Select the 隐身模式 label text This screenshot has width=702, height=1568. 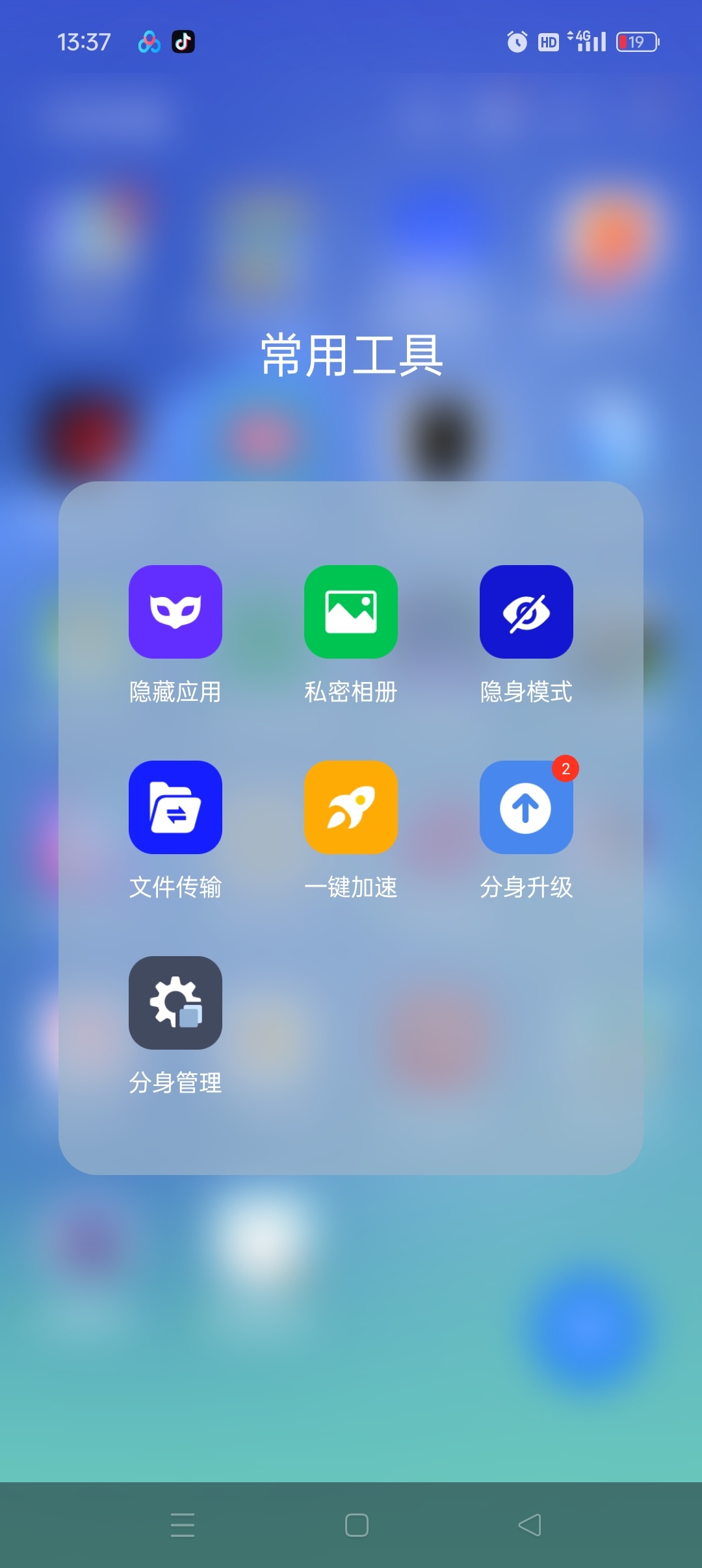(x=526, y=692)
